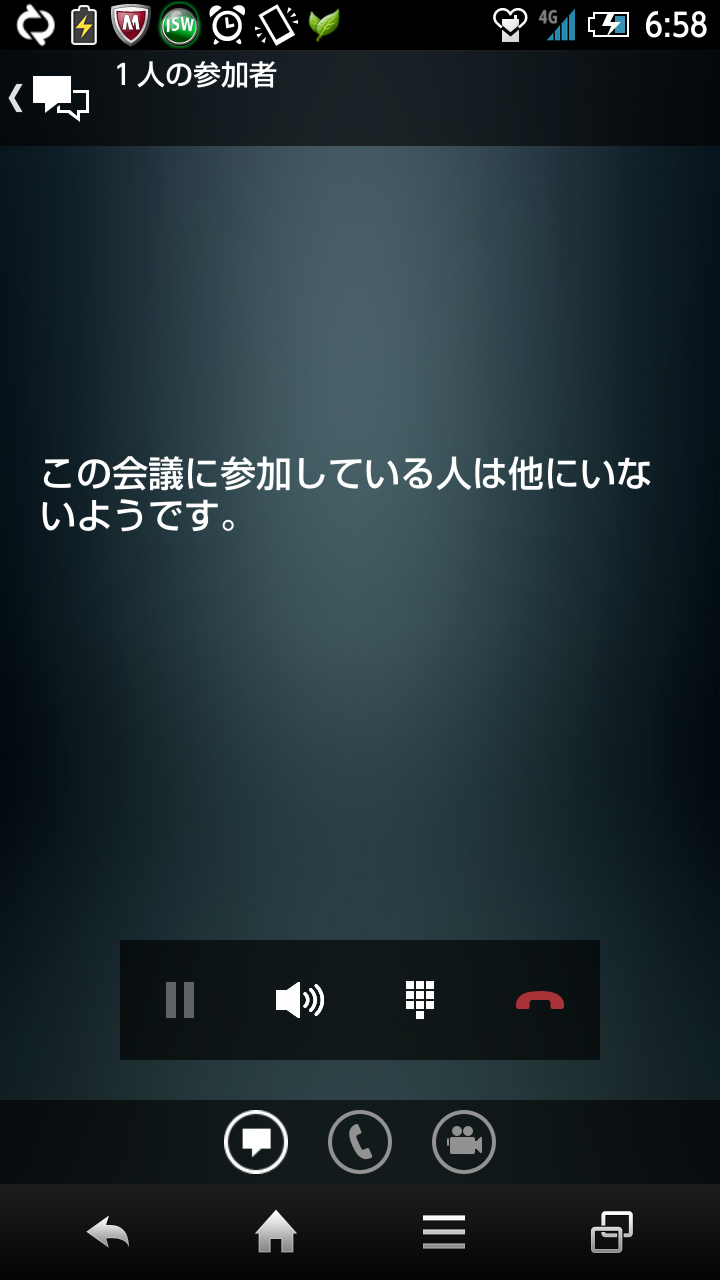Switch to the chat message view

click(x=256, y=1142)
